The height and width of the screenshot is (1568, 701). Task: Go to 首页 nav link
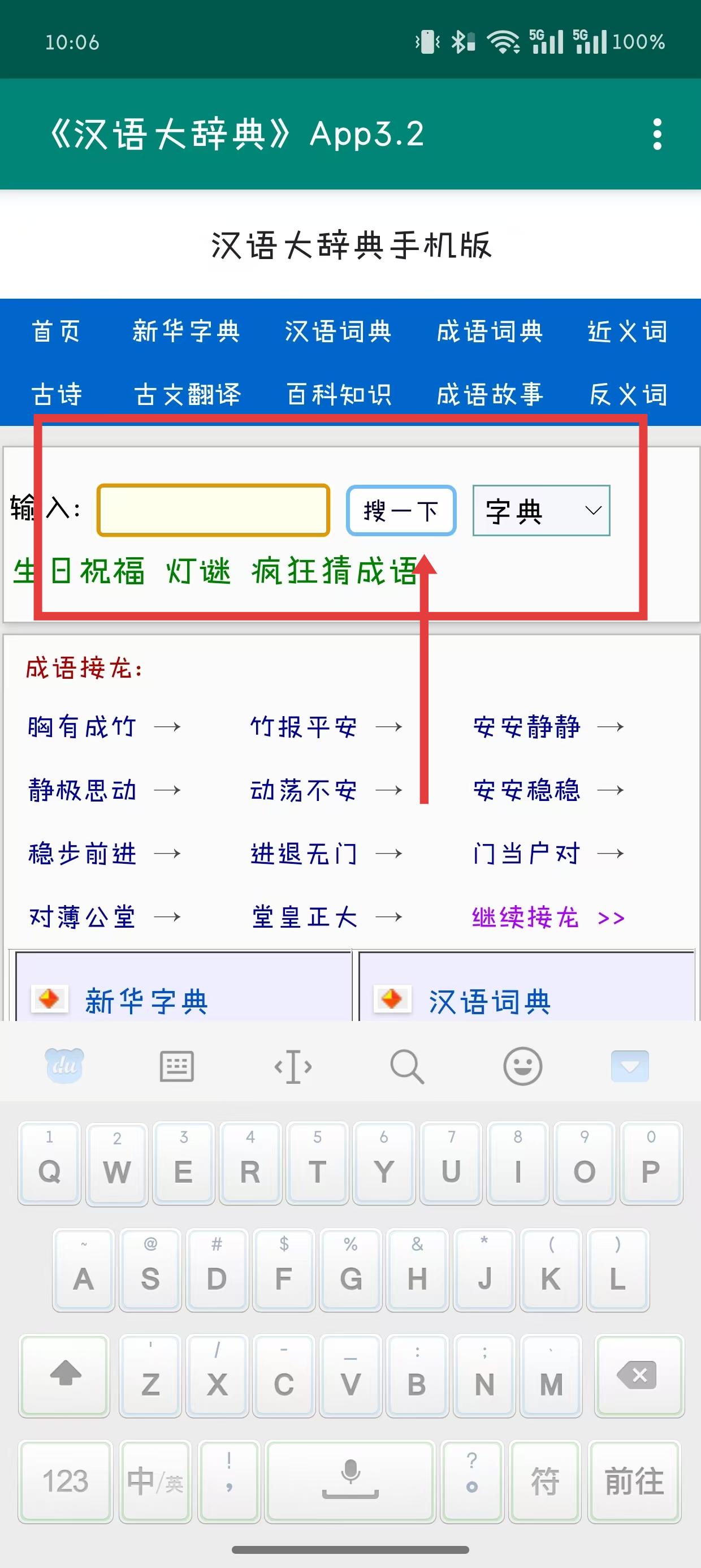pyautogui.click(x=56, y=331)
